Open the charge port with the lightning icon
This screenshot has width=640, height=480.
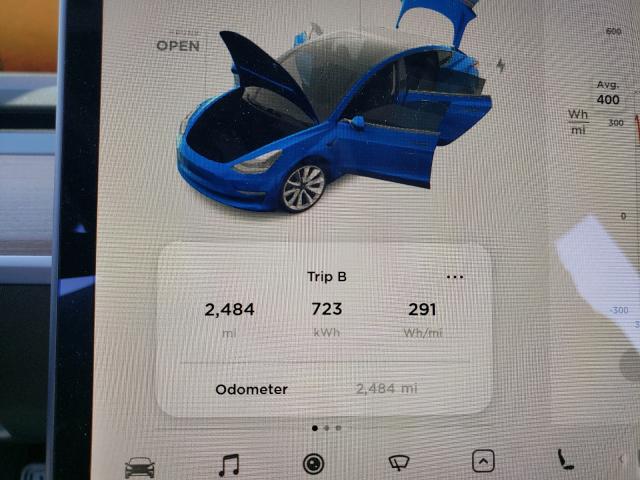point(501,66)
